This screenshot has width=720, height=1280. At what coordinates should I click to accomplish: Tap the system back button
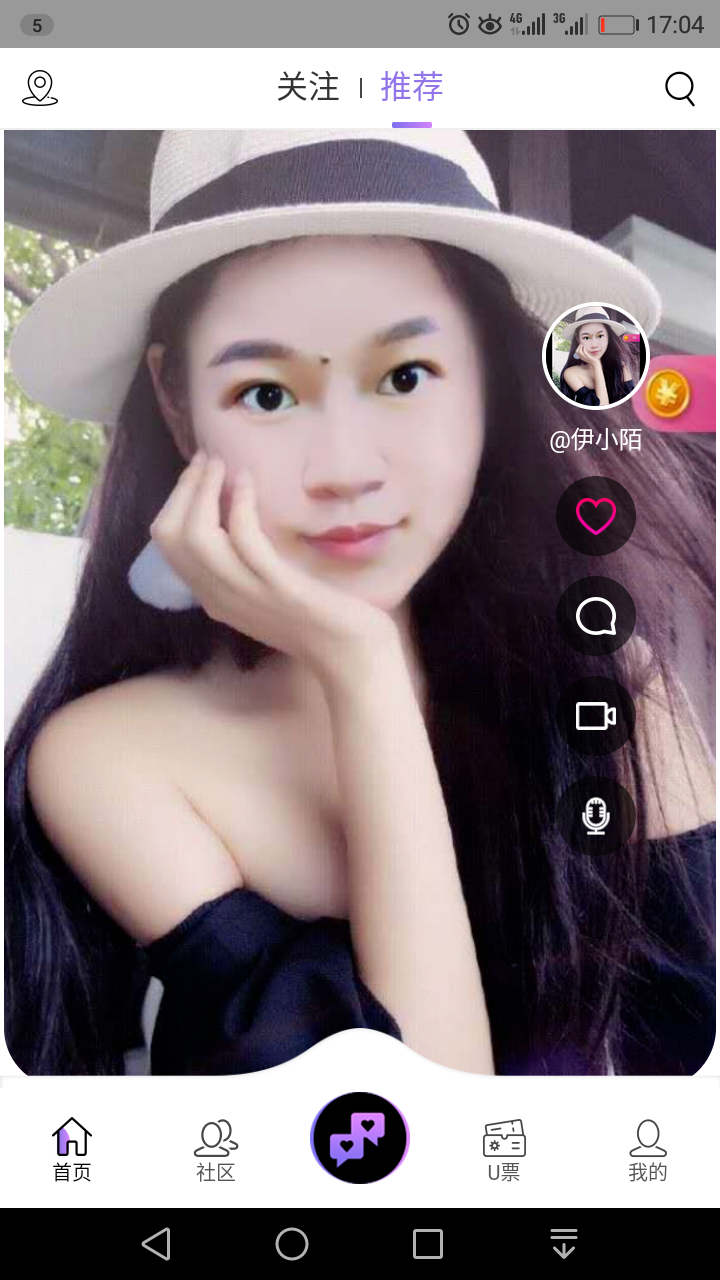click(x=156, y=1244)
